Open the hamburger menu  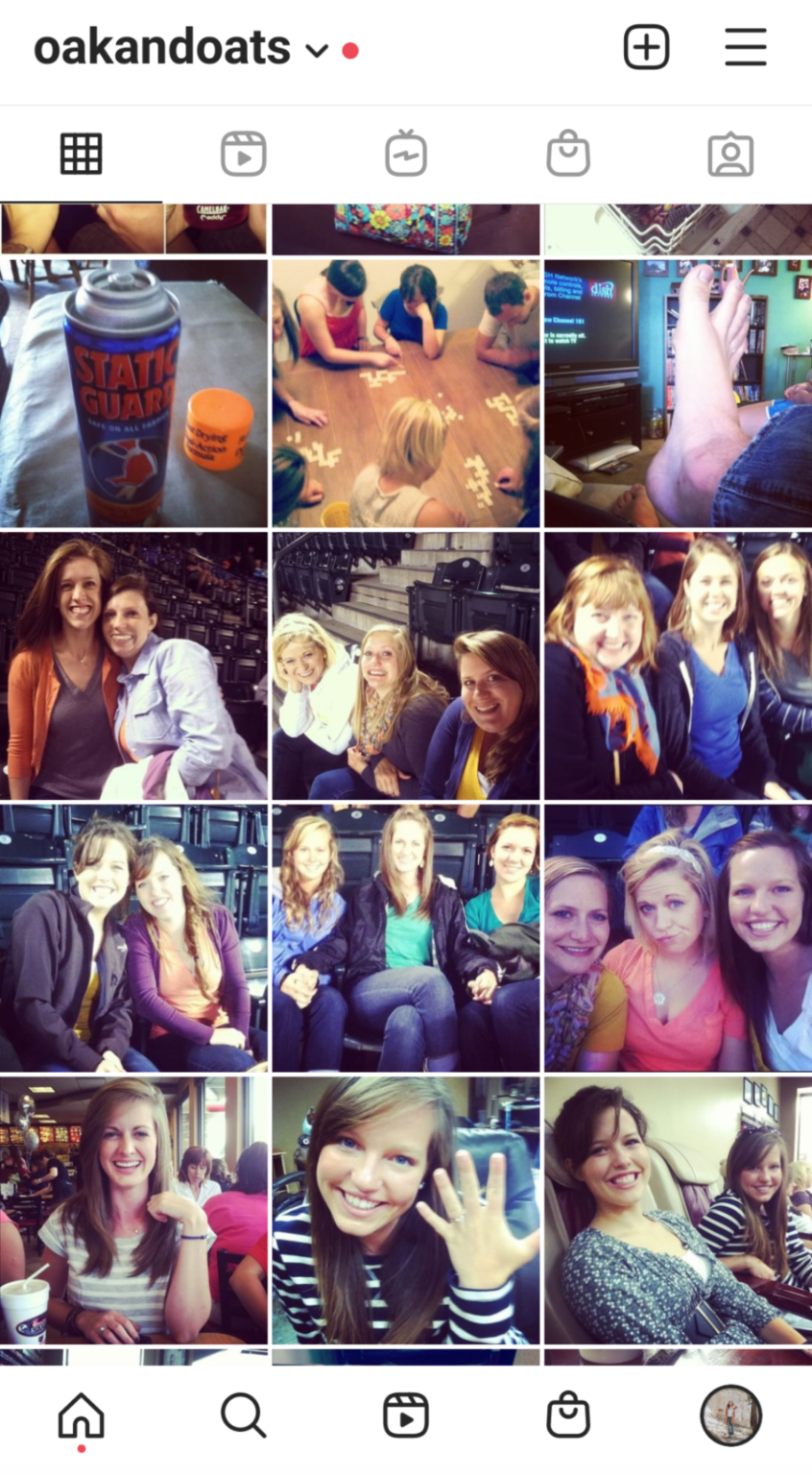point(745,47)
